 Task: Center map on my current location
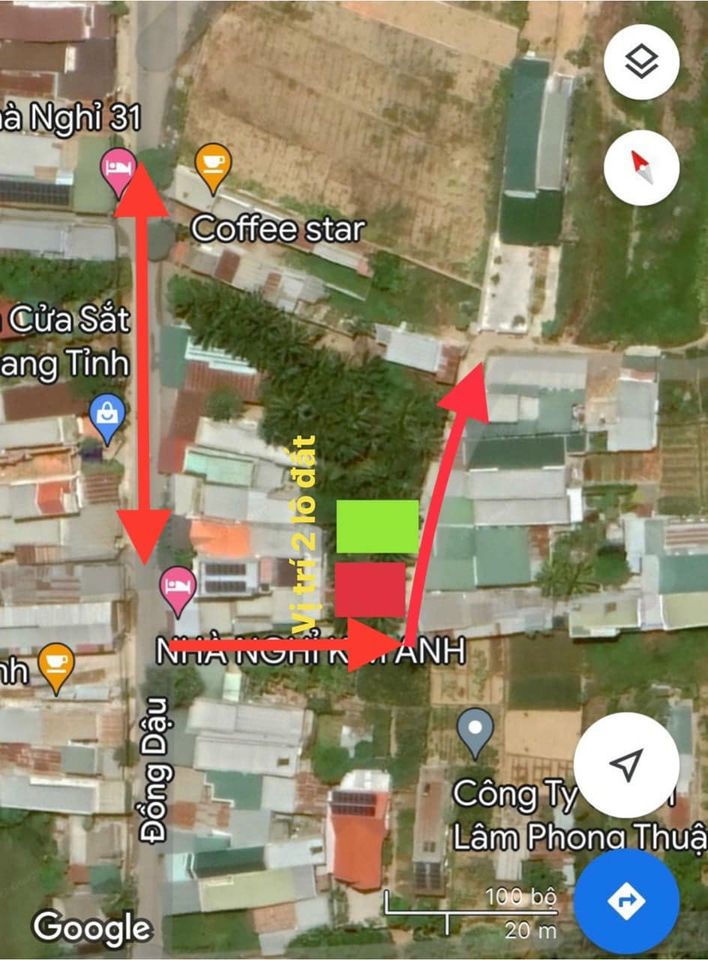click(626, 767)
